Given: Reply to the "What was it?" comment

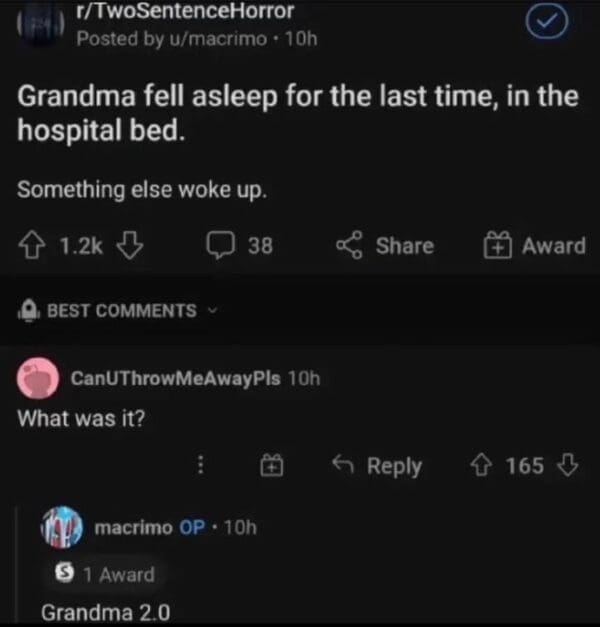Looking at the screenshot, I should pos(378,465).
